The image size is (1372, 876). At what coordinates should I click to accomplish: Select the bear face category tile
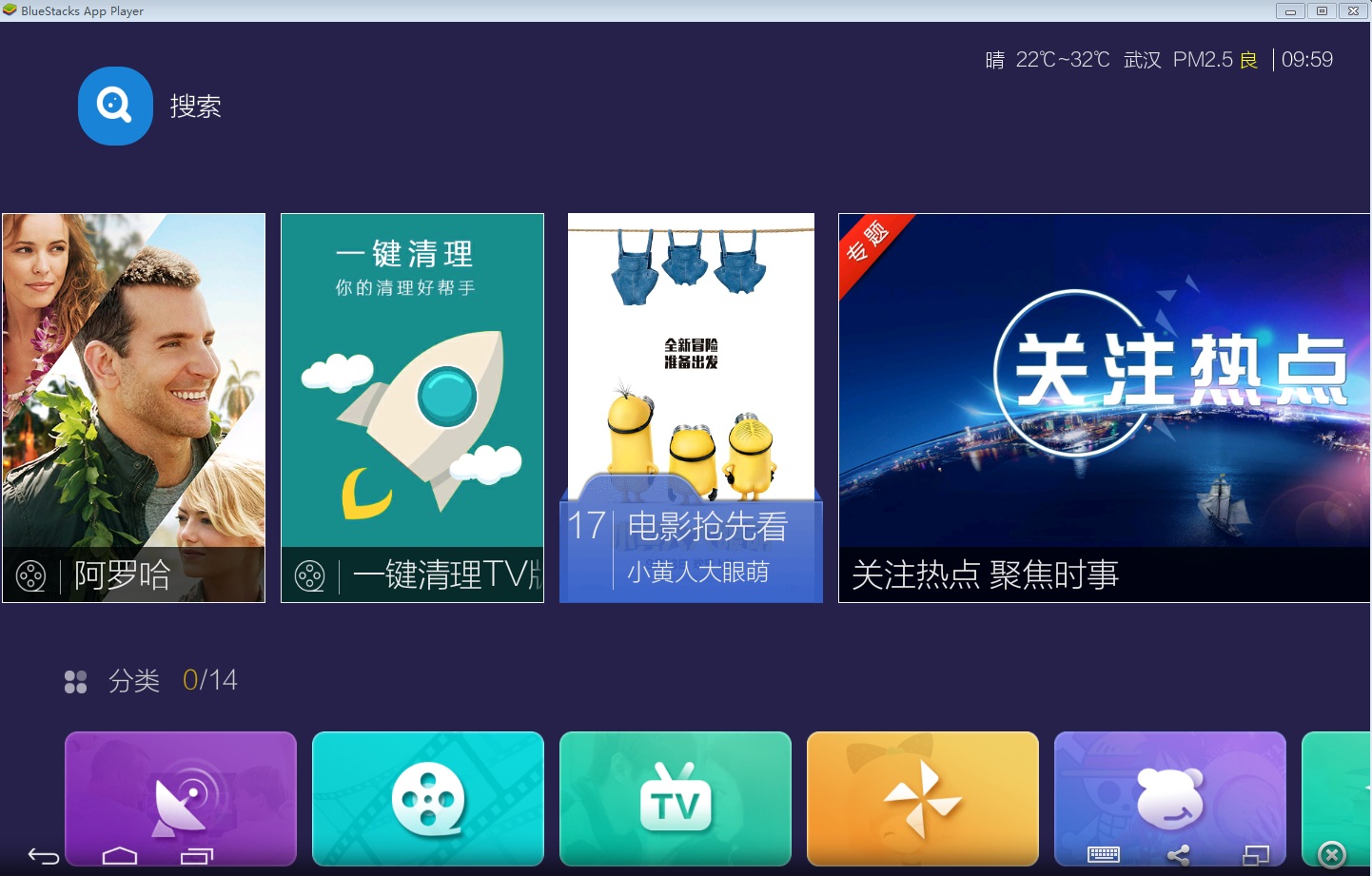point(1170,797)
